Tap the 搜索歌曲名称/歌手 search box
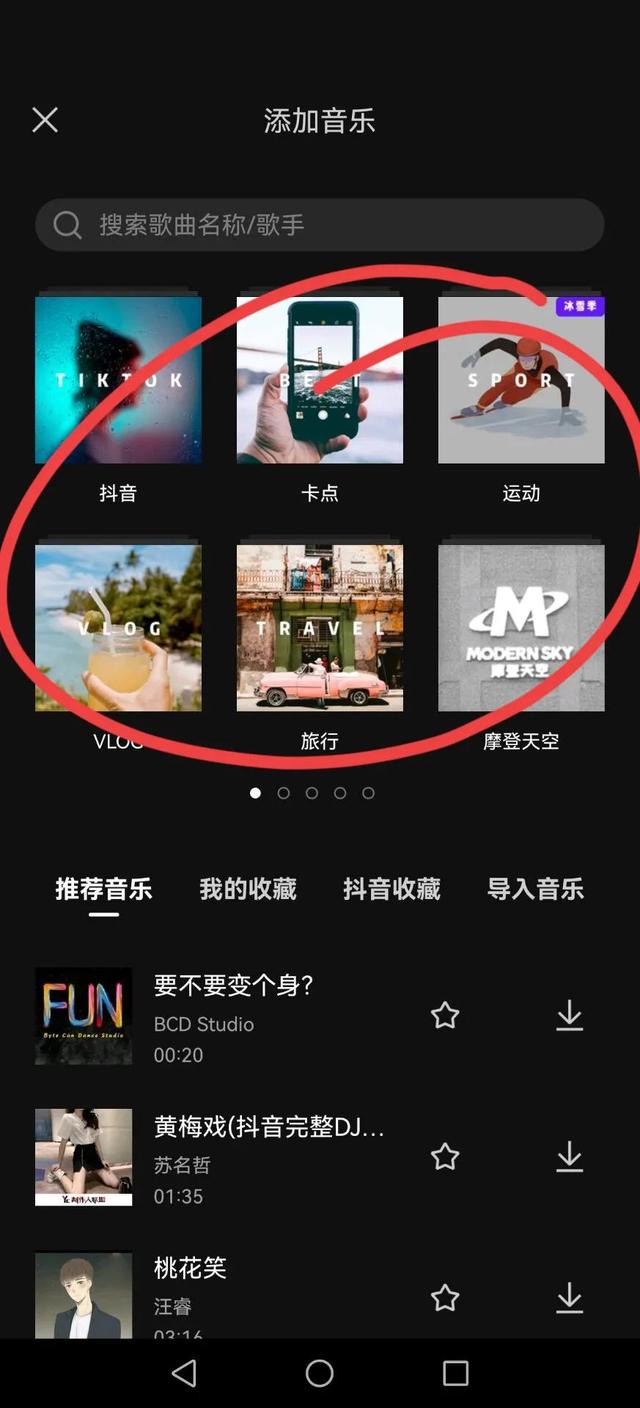The width and height of the screenshot is (640, 1408). [x=320, y=224]
